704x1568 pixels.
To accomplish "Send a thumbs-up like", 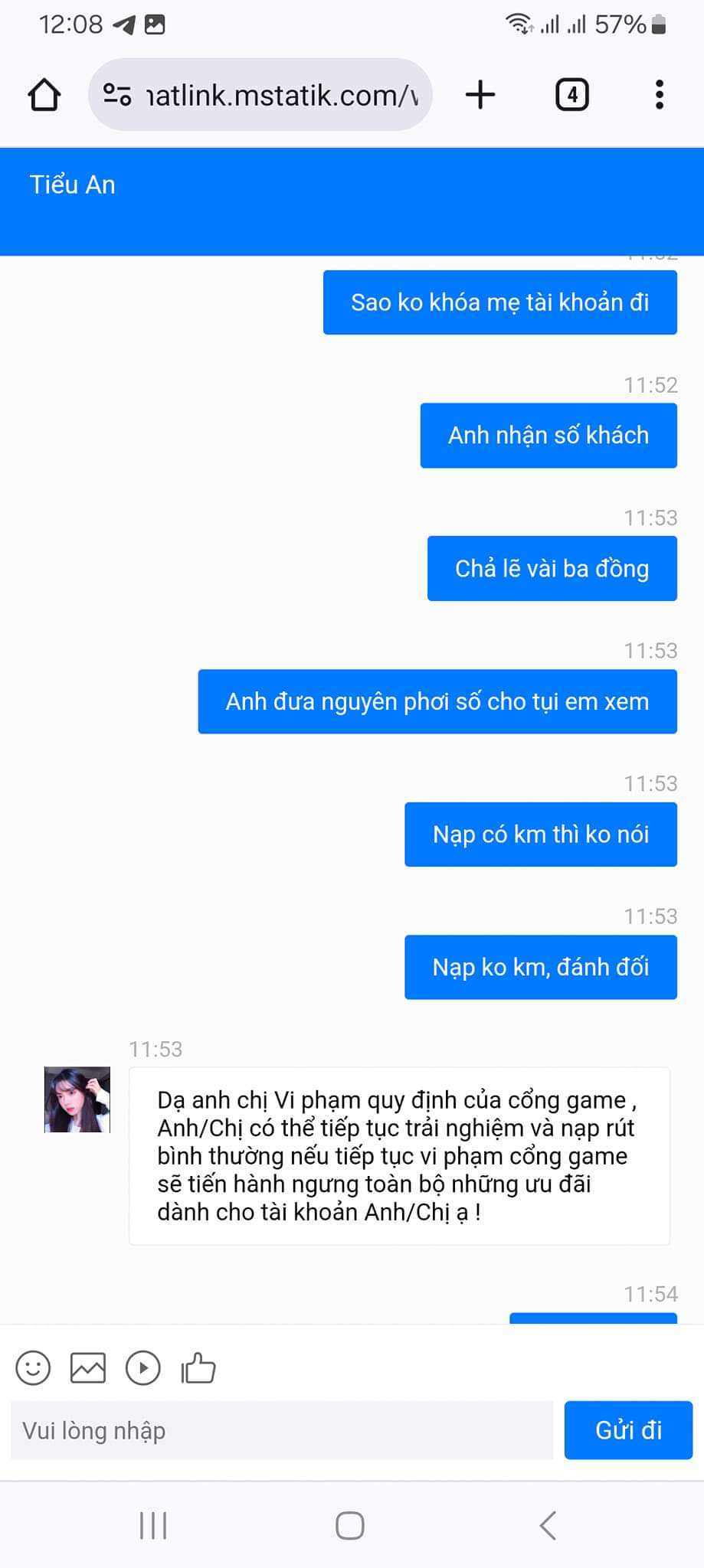I will pyautogui.click(x=198, y=1367).
